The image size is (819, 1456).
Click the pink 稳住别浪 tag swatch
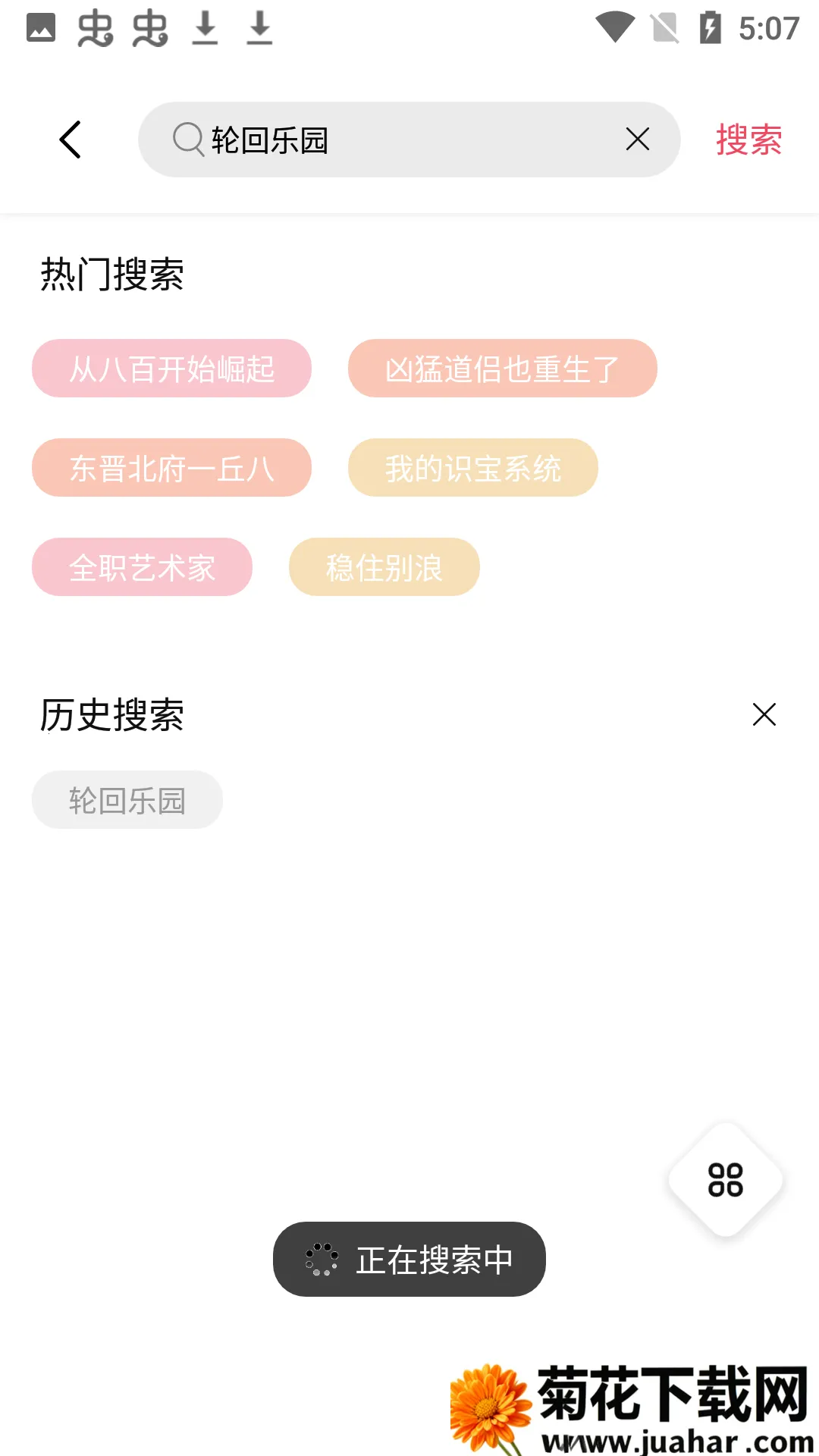click(x=384, y=566)
